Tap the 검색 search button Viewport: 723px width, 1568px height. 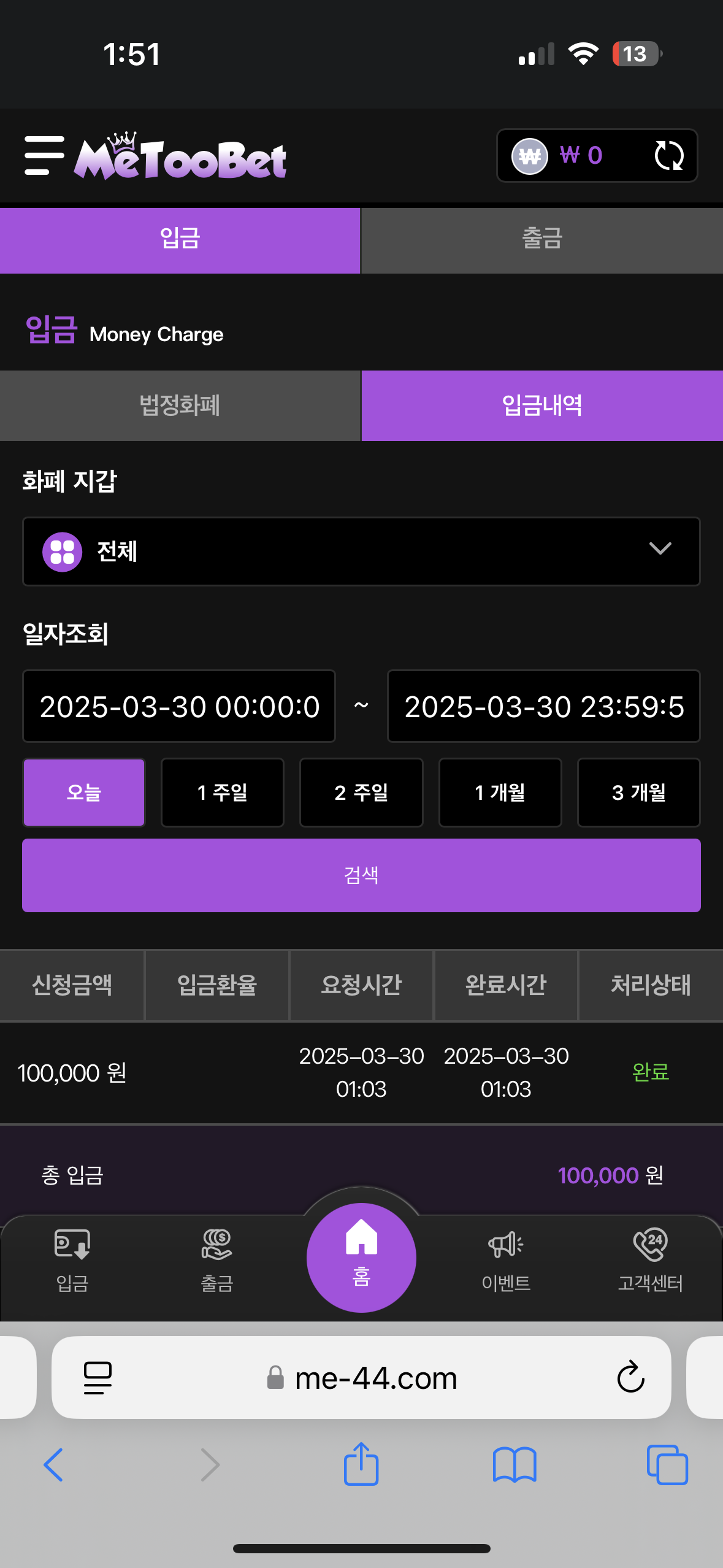[x=361, y=875]
